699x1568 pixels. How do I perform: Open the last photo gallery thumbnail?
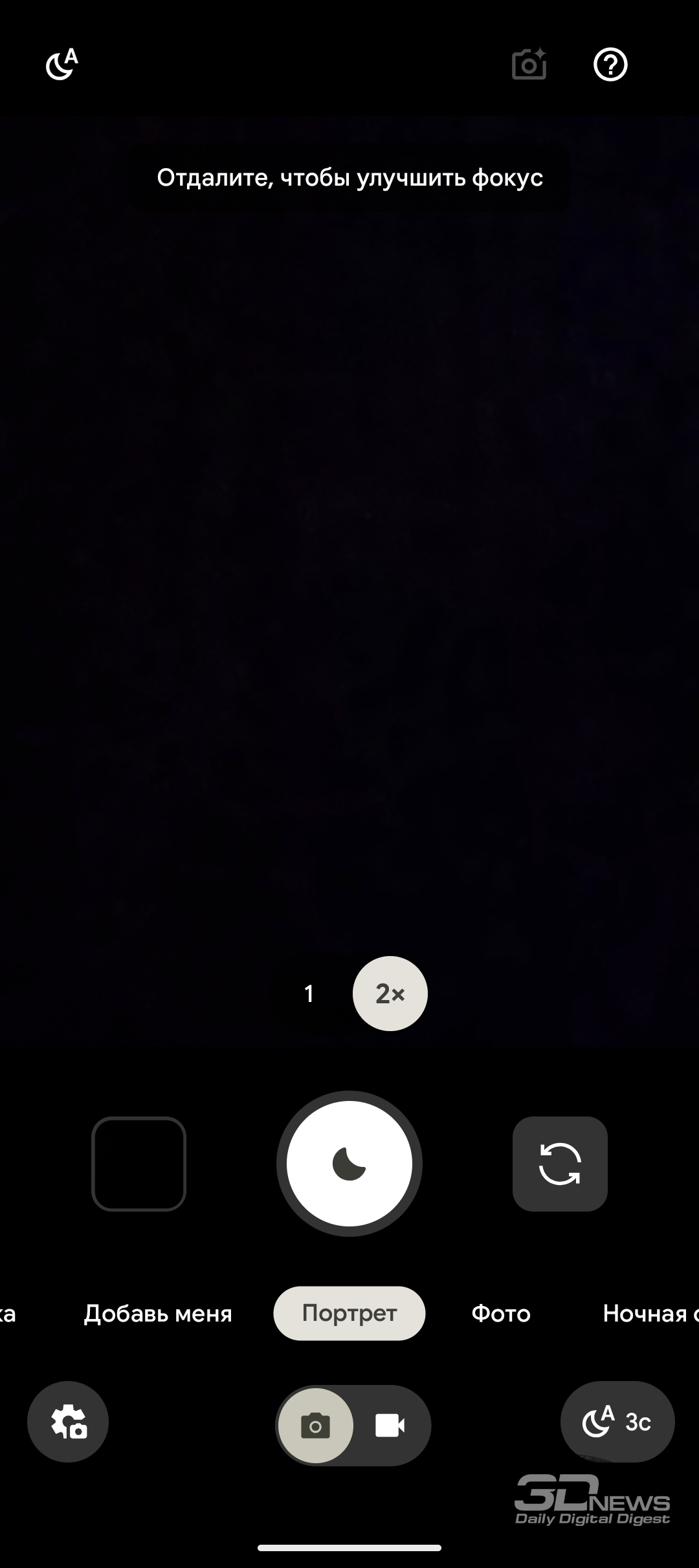[139, 1164]
